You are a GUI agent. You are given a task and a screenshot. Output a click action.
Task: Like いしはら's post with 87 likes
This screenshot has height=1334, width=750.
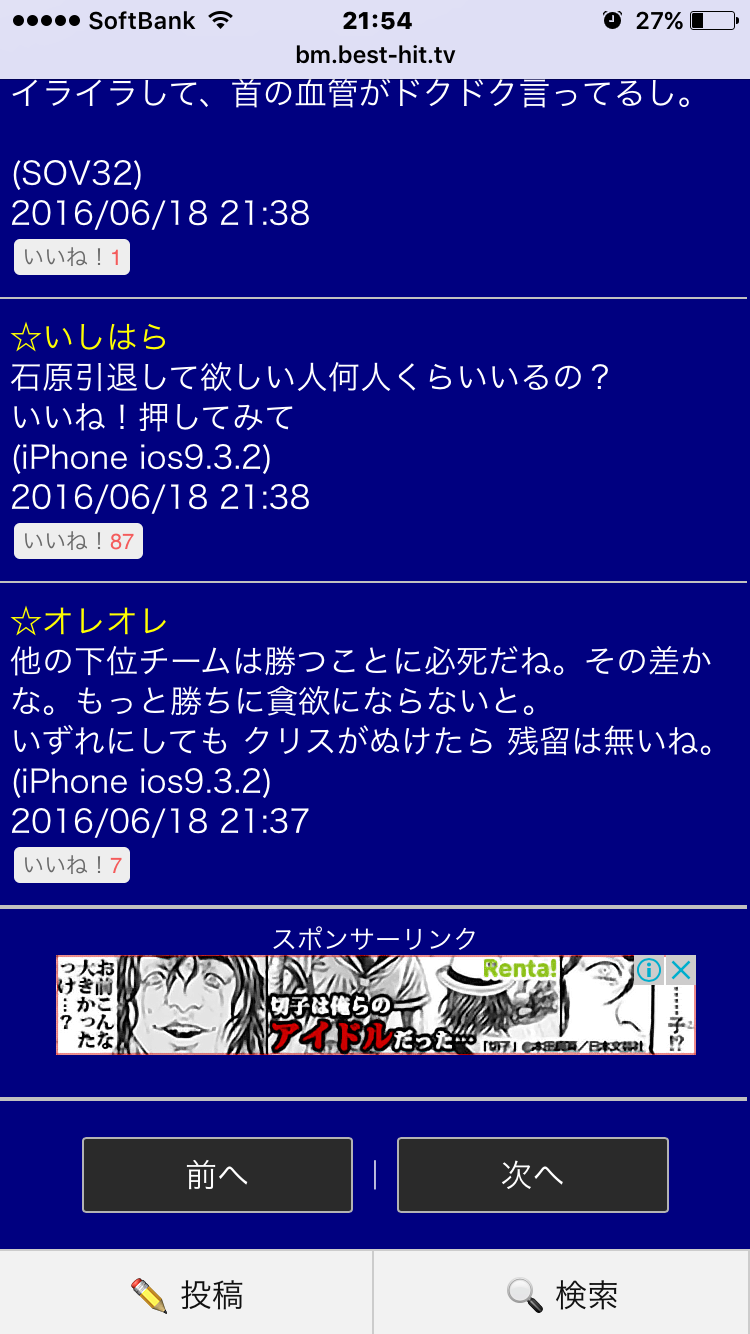pyautogui.click(x=78, y=542)
